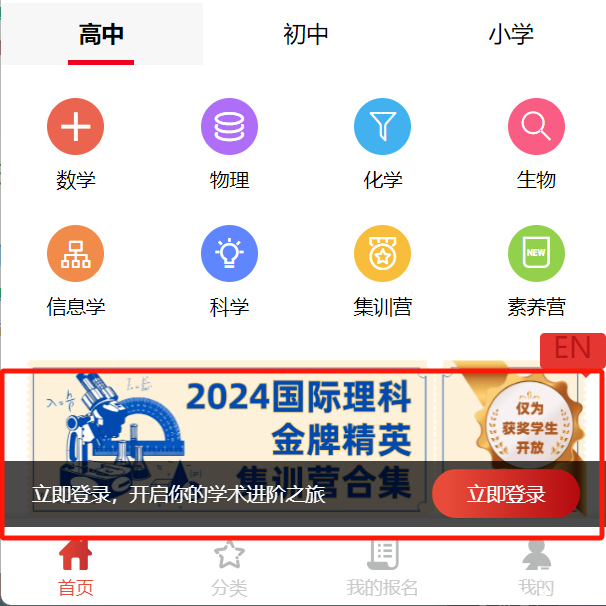The image size is (606, 606).
Task: Go to the 首页 tab
Action: (76, 567)
